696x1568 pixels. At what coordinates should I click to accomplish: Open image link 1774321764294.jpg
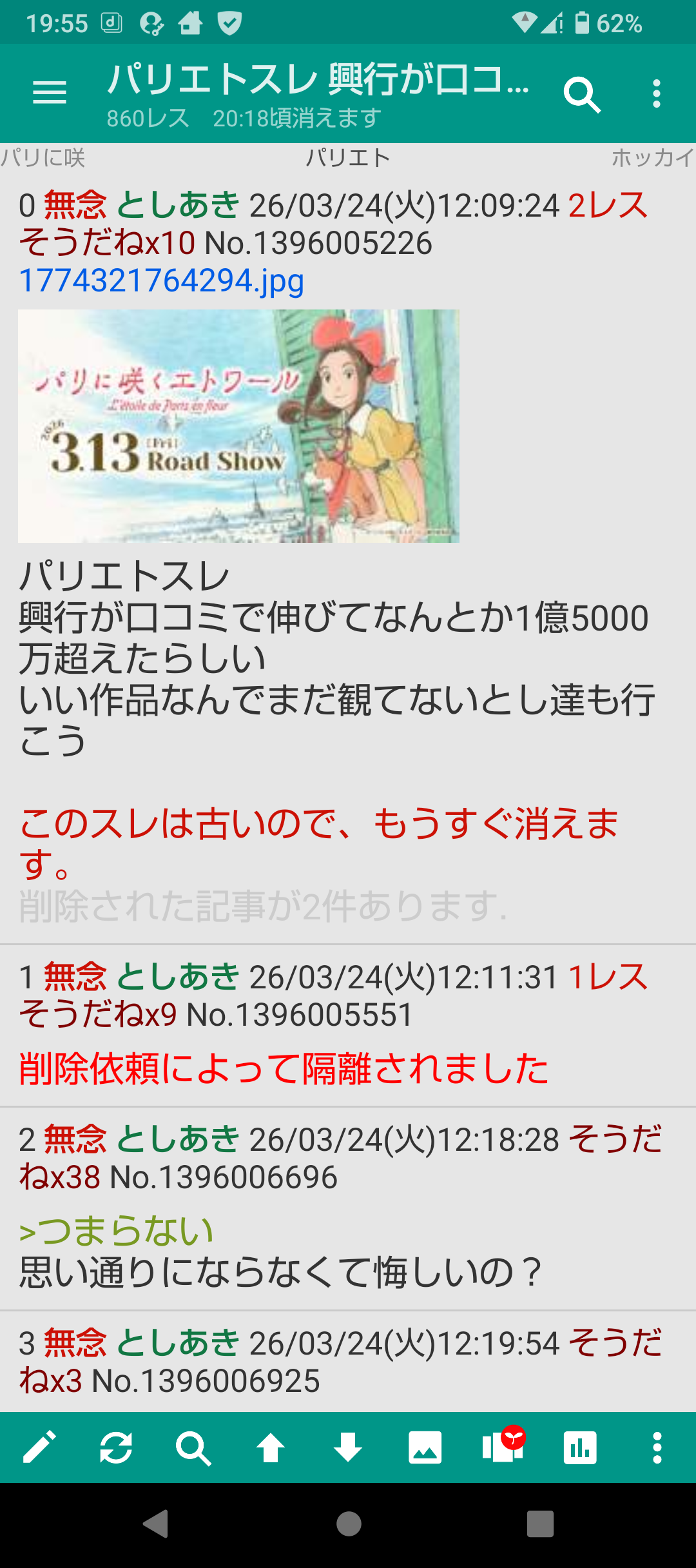click(x=161, y=281)
